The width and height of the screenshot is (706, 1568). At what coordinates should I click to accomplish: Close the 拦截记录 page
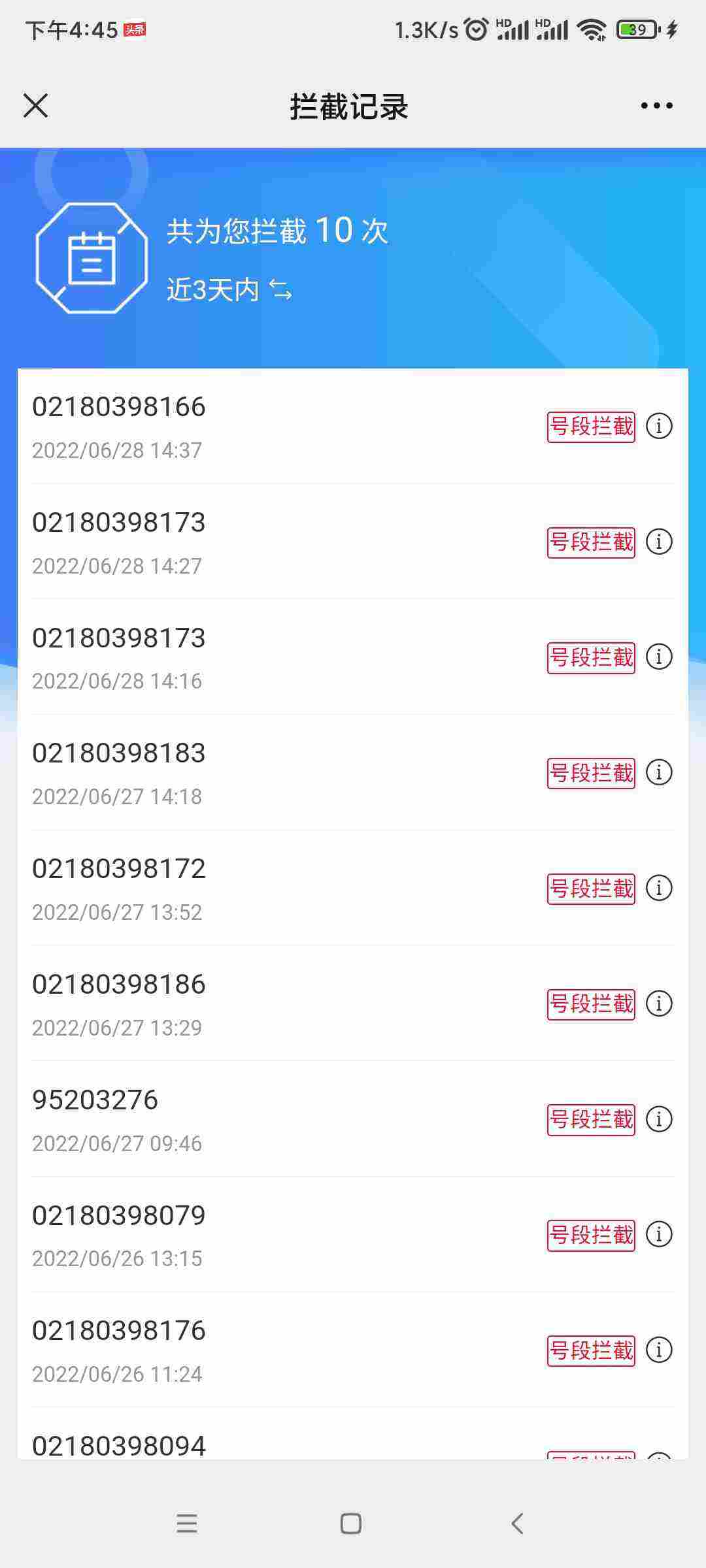point(36,105)
